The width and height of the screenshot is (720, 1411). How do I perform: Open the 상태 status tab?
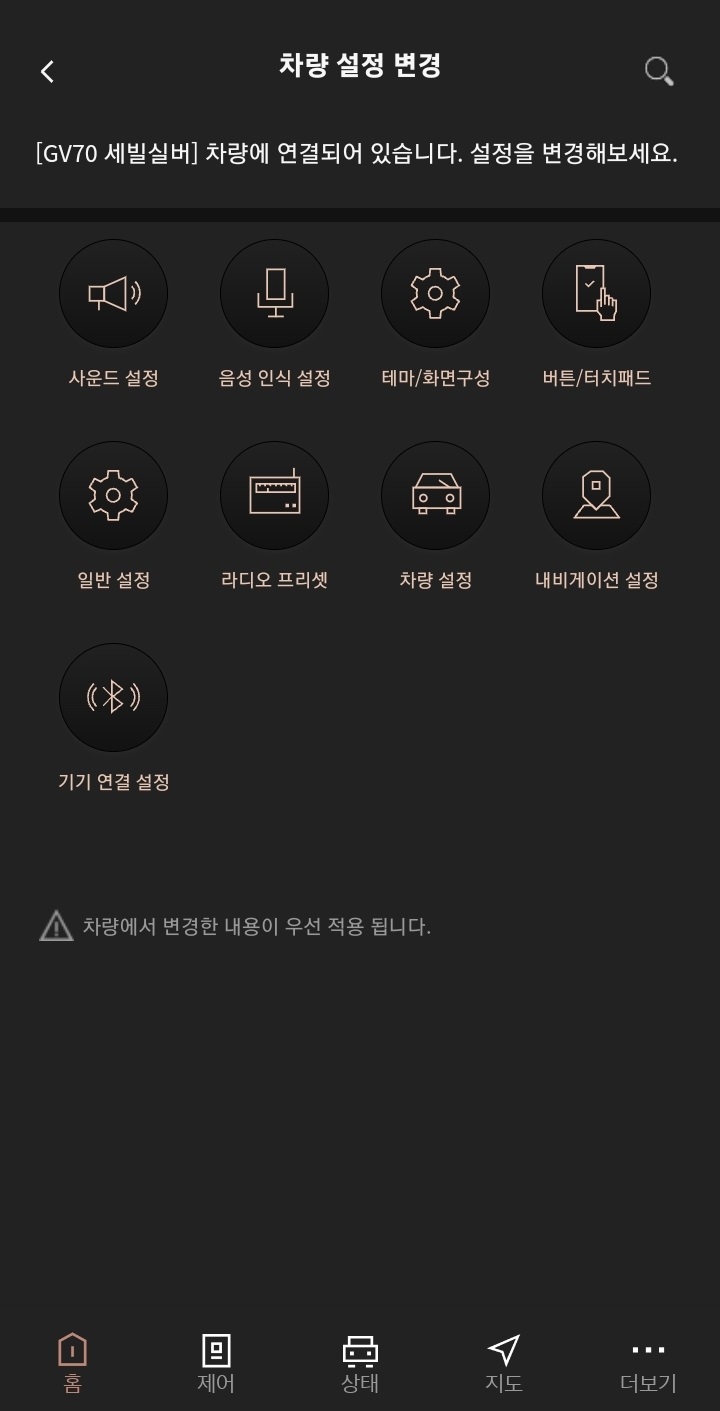[x=360, y=1362]
